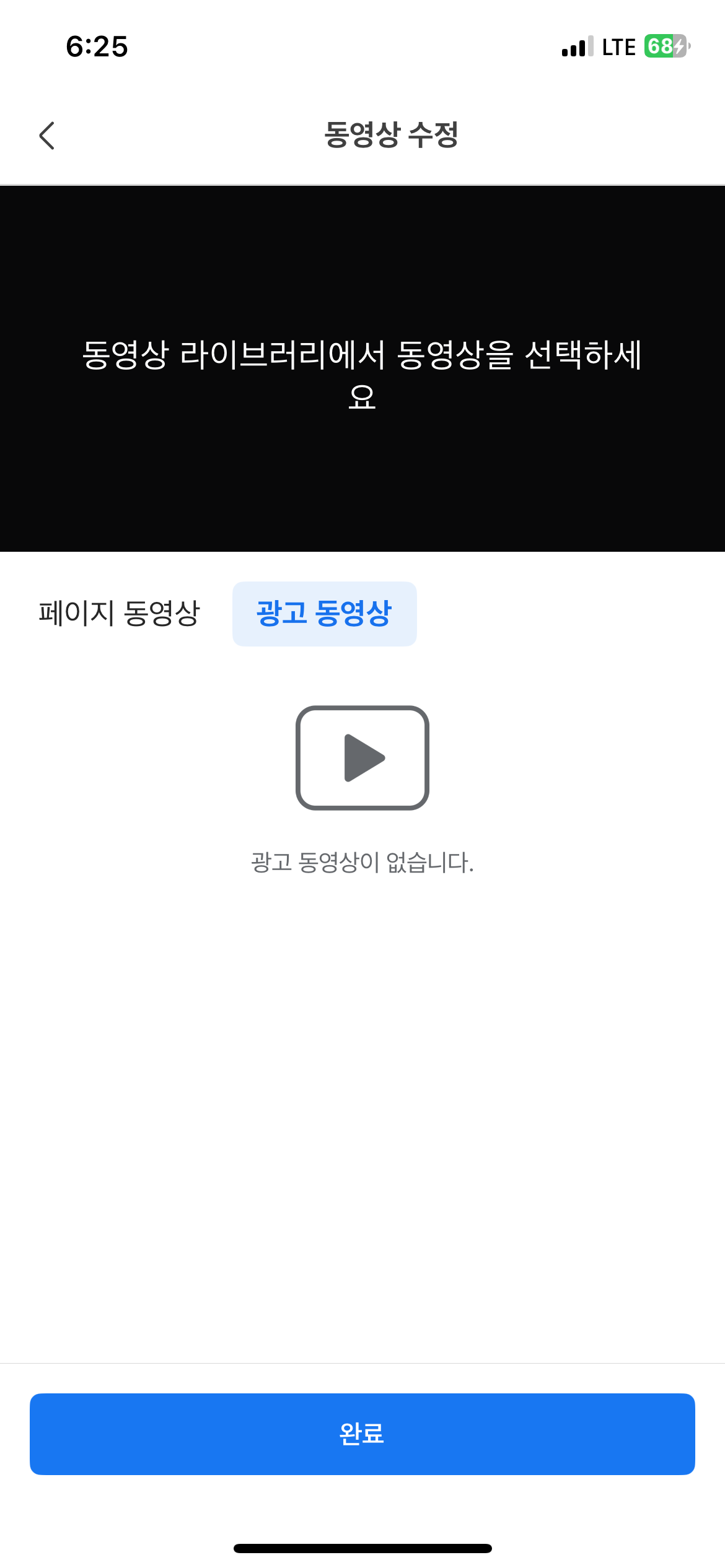Viewport: 725px width, 1568px height.
Task: Tap the 완료 button
Action: (362, 1434)
